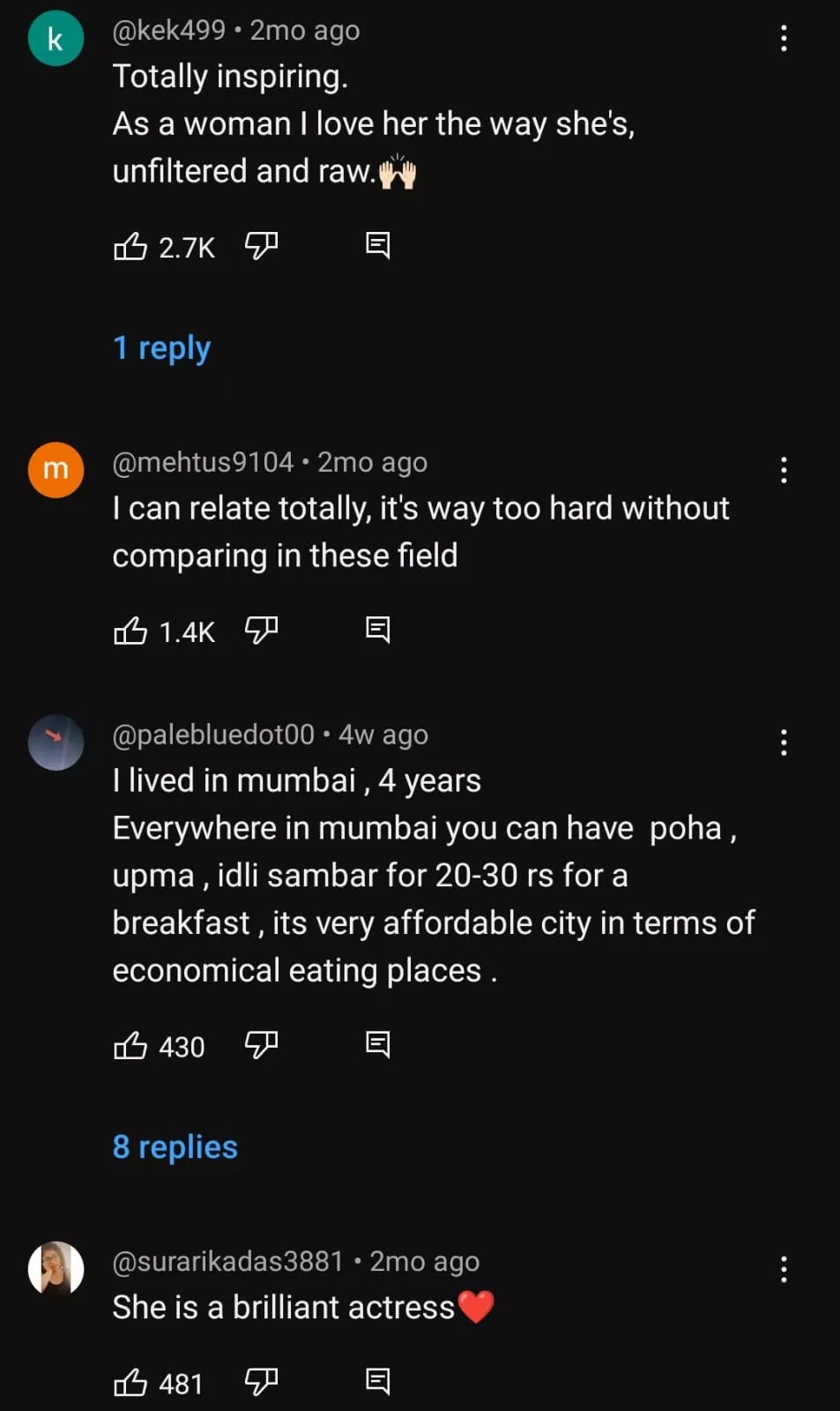Screen dimensions: 840x1411
Task: Dislike @palebluedot00's comment about Mumbai
Action: [x=261, y=1046]
